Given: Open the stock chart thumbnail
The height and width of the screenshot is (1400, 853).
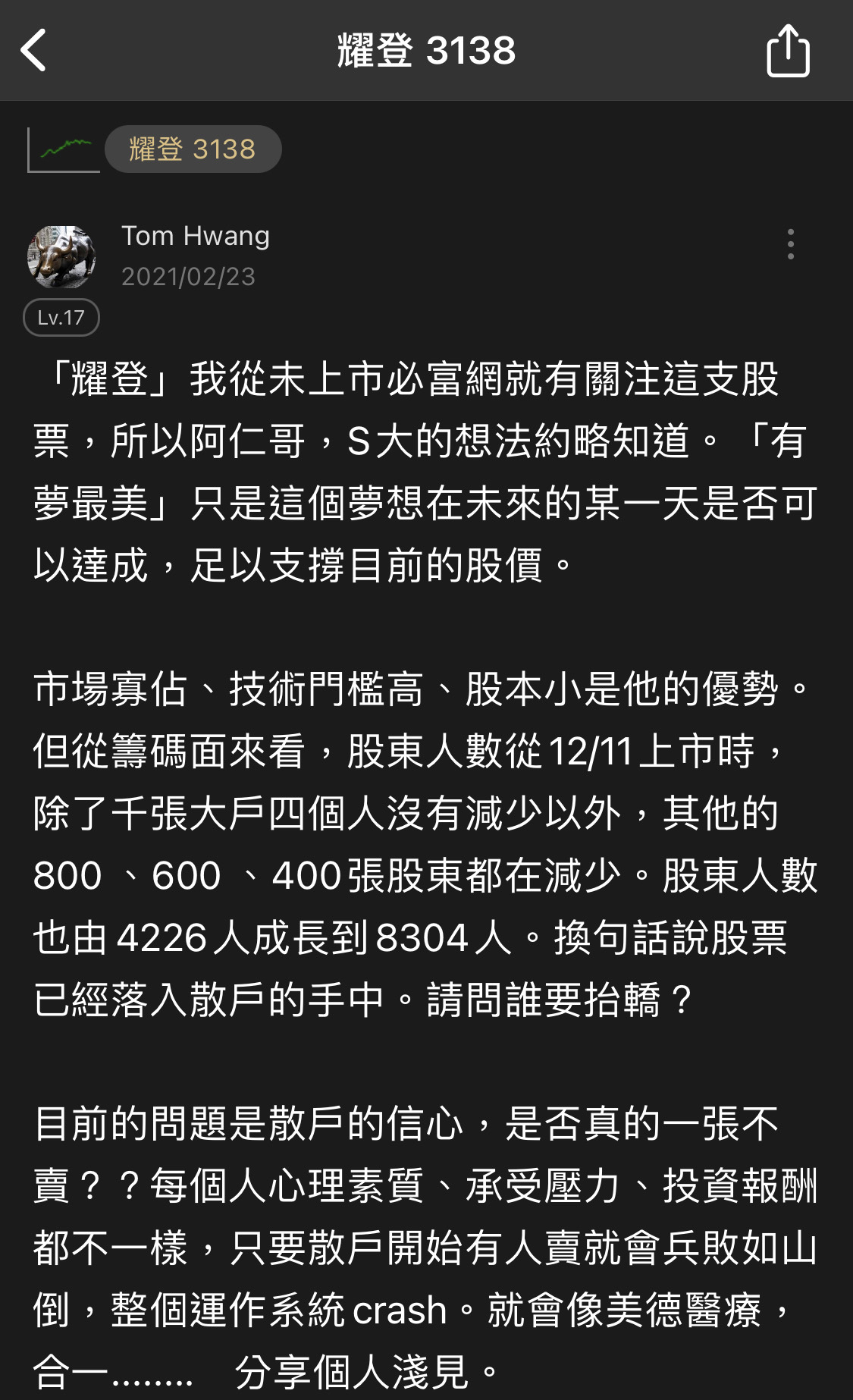Looking at the screenshot, I should pos(64,149).
